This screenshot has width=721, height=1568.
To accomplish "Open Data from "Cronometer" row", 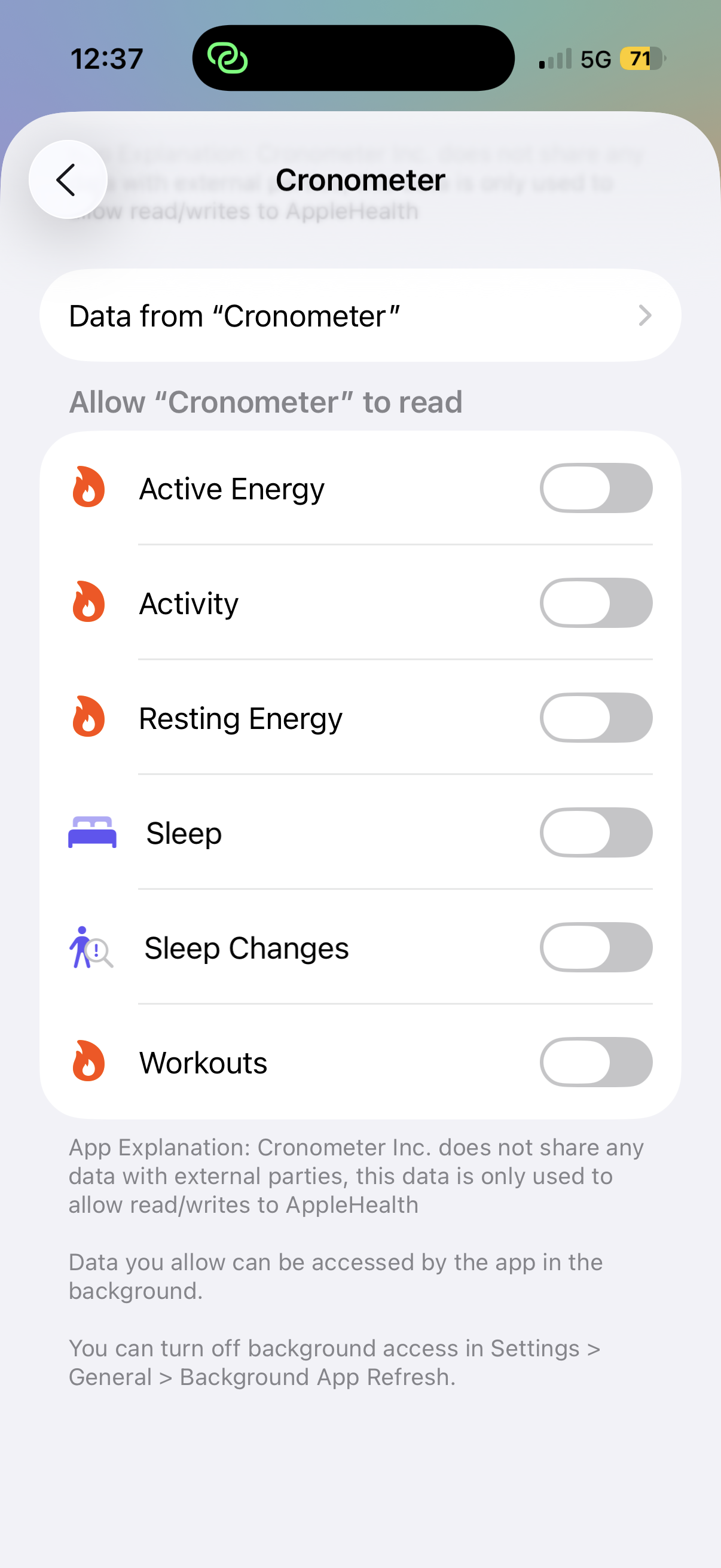I will point(360,315).
